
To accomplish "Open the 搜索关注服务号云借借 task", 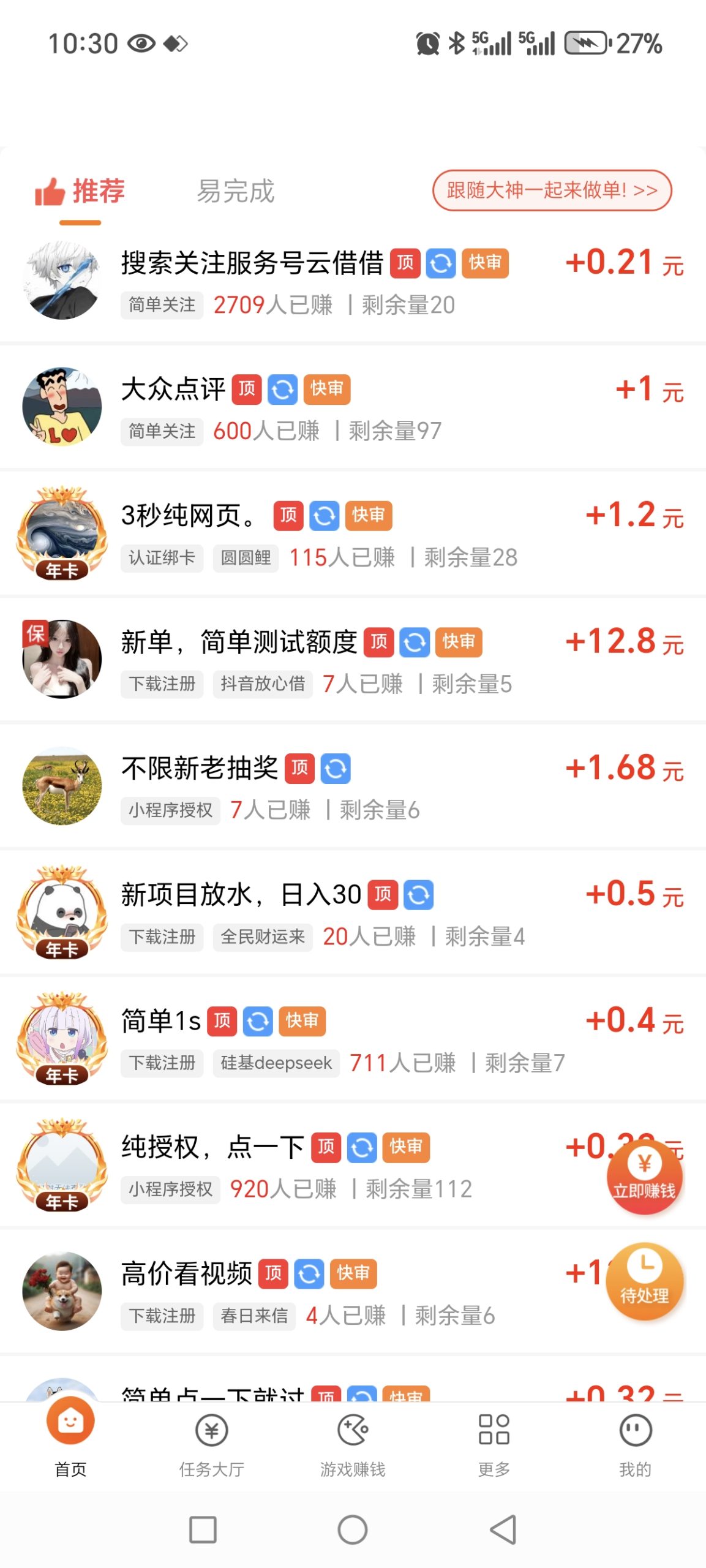I will click(x=252, y=264).
